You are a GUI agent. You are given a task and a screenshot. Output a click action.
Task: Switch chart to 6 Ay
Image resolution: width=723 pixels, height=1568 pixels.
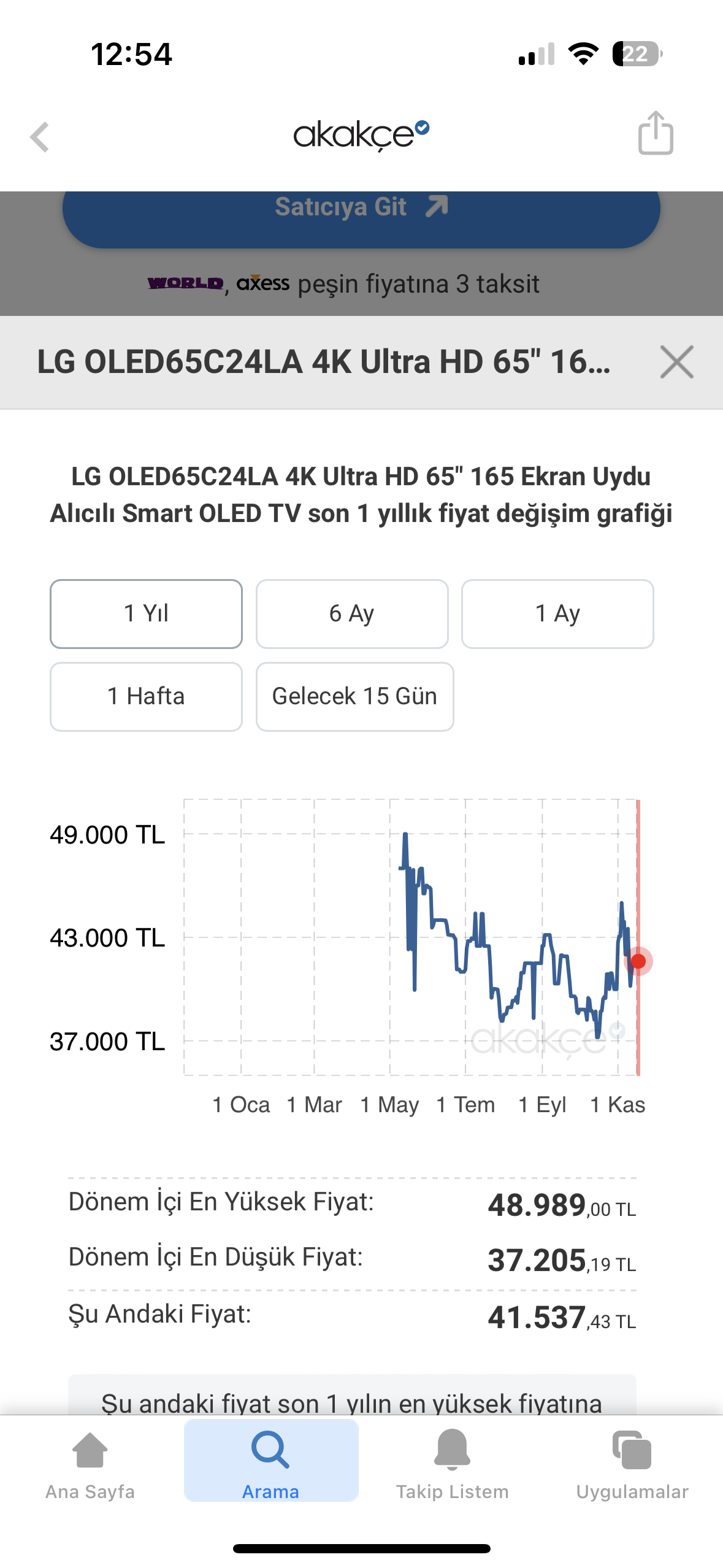tap(352, 613)
